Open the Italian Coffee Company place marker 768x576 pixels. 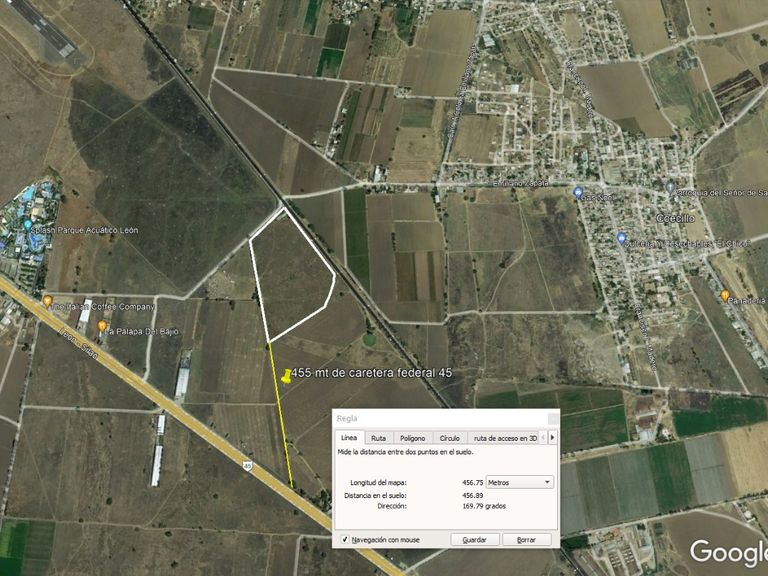(x=48, y=301)
